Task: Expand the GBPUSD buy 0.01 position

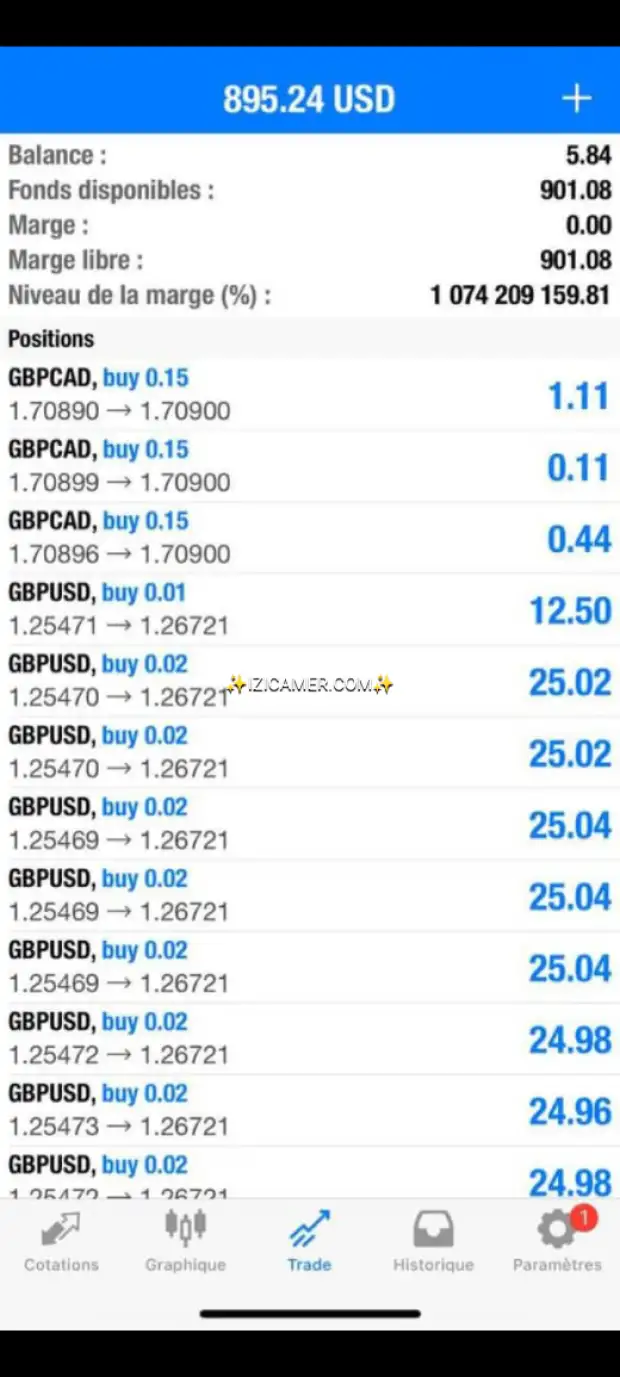Action: click(310, 610)
